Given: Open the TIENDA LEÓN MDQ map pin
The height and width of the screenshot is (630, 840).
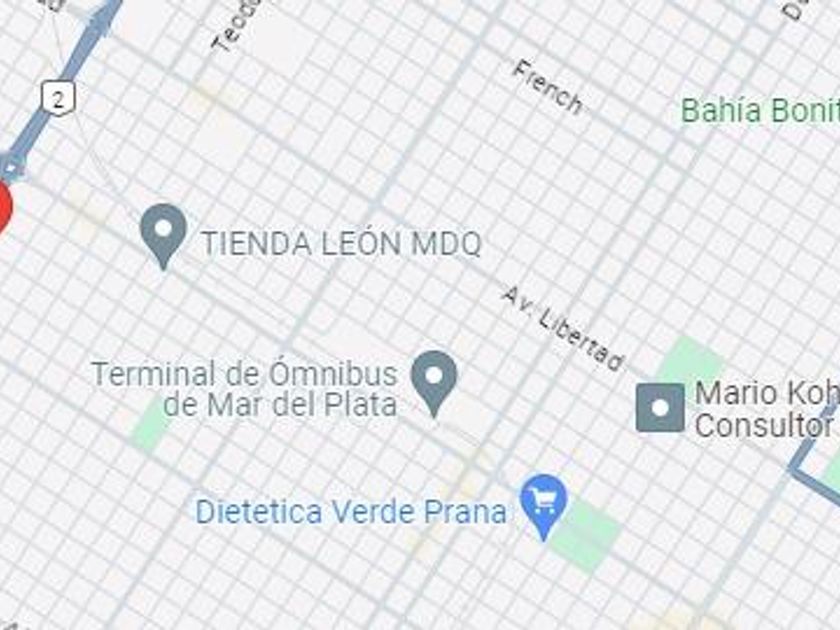Looking at the screenshot, I should pyautogui.click(x=163, y=235).
